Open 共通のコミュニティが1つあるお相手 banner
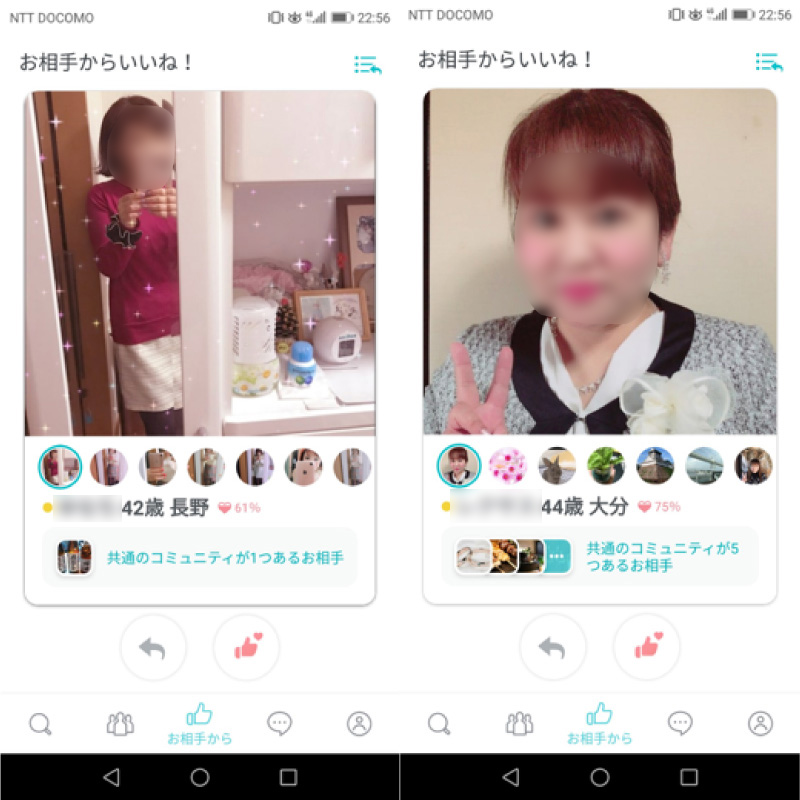 point(200,557)
